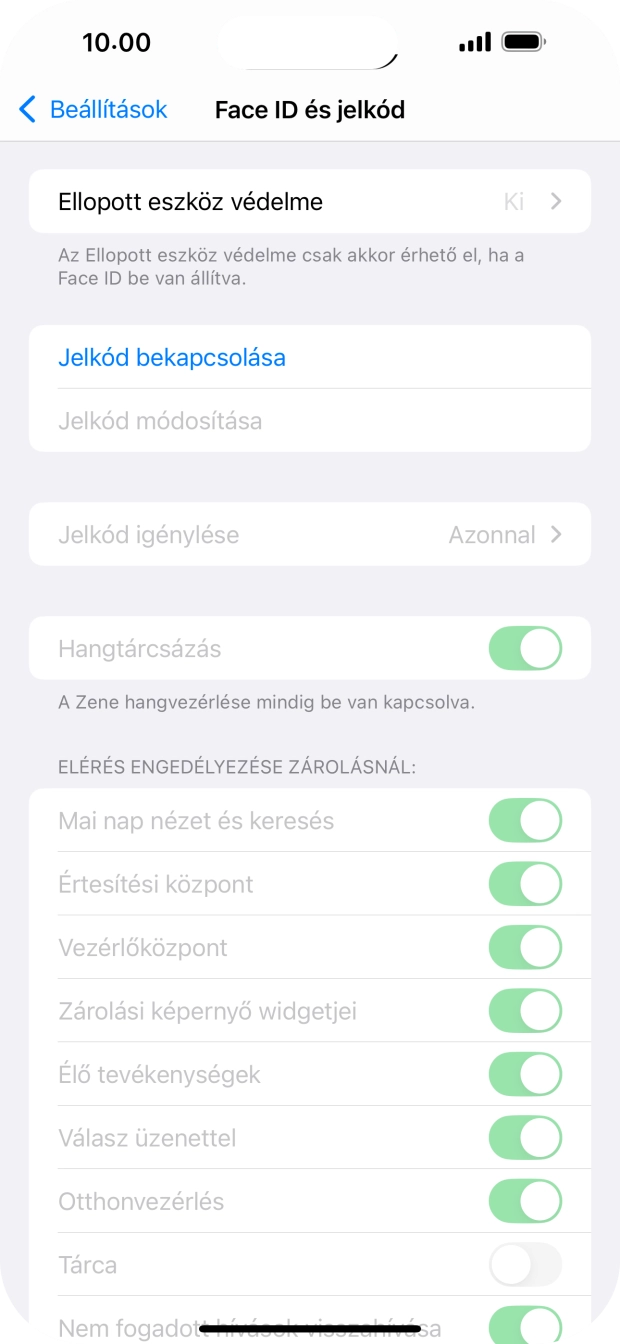This screenshot has height=1344, width=620.
Task: Toggle Zárolási képernyő widgetjei
Action: [525, 1011]
